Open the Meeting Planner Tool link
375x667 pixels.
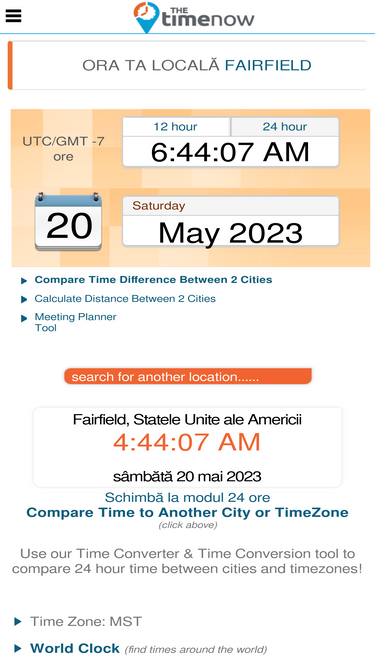(x=75, y=322)
